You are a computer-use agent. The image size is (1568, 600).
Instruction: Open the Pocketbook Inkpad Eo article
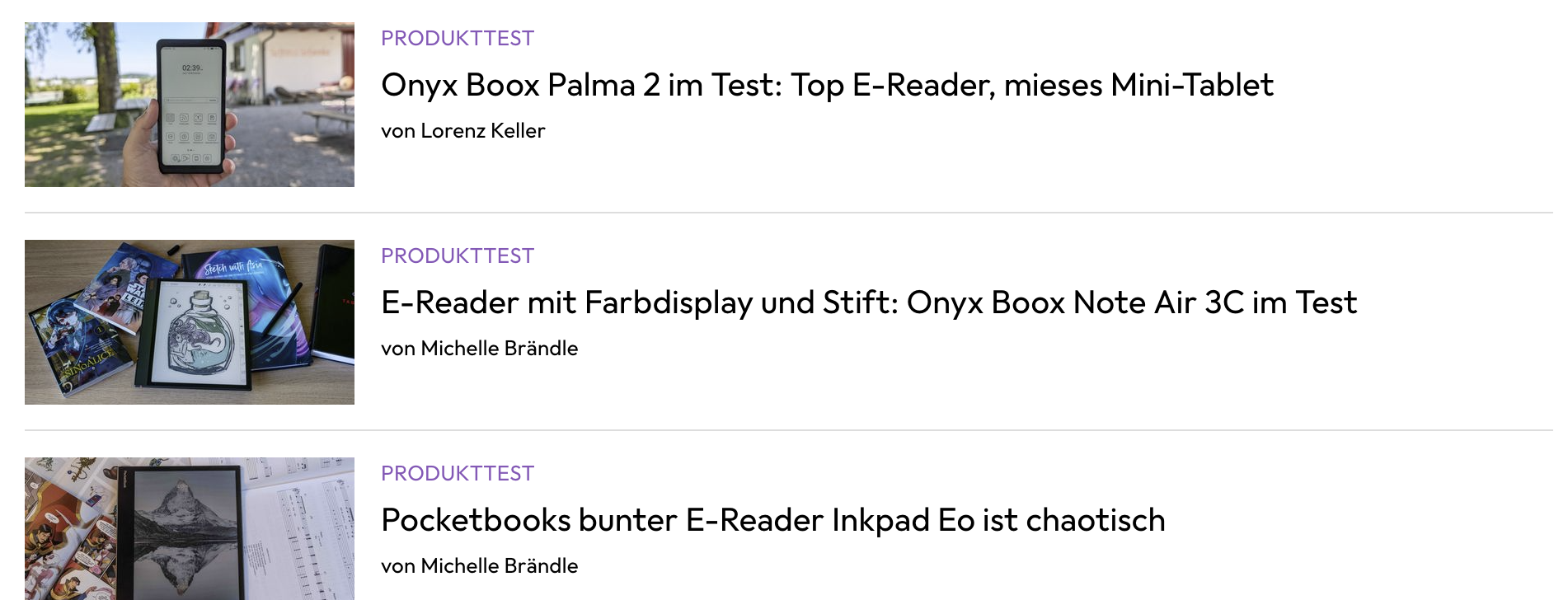pos(772,520)
